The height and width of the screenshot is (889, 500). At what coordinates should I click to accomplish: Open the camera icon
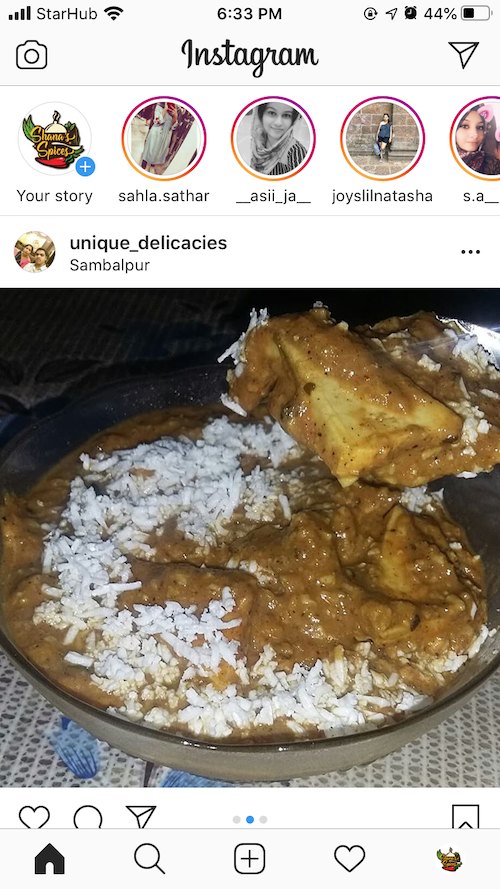coord(32,56)
